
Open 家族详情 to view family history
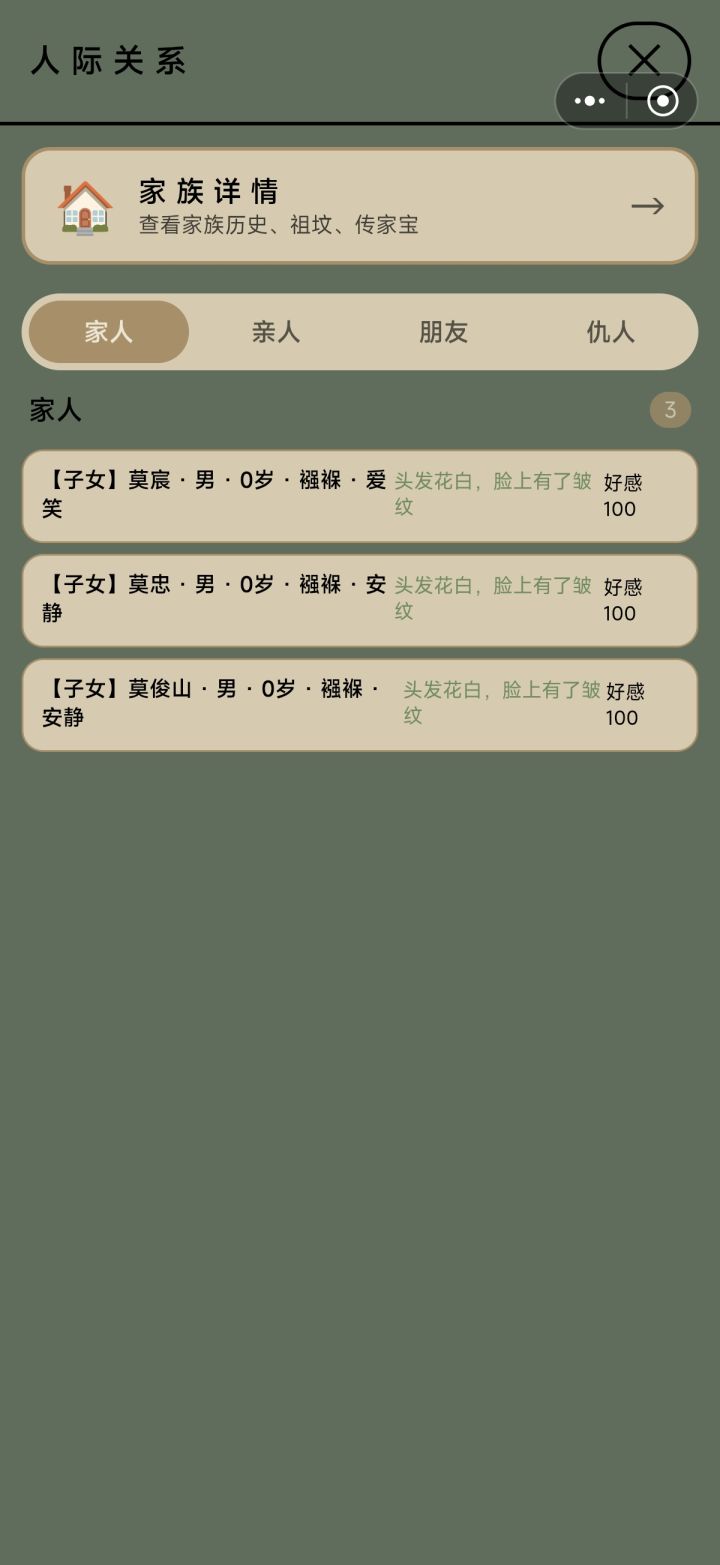tap(360, 205)
